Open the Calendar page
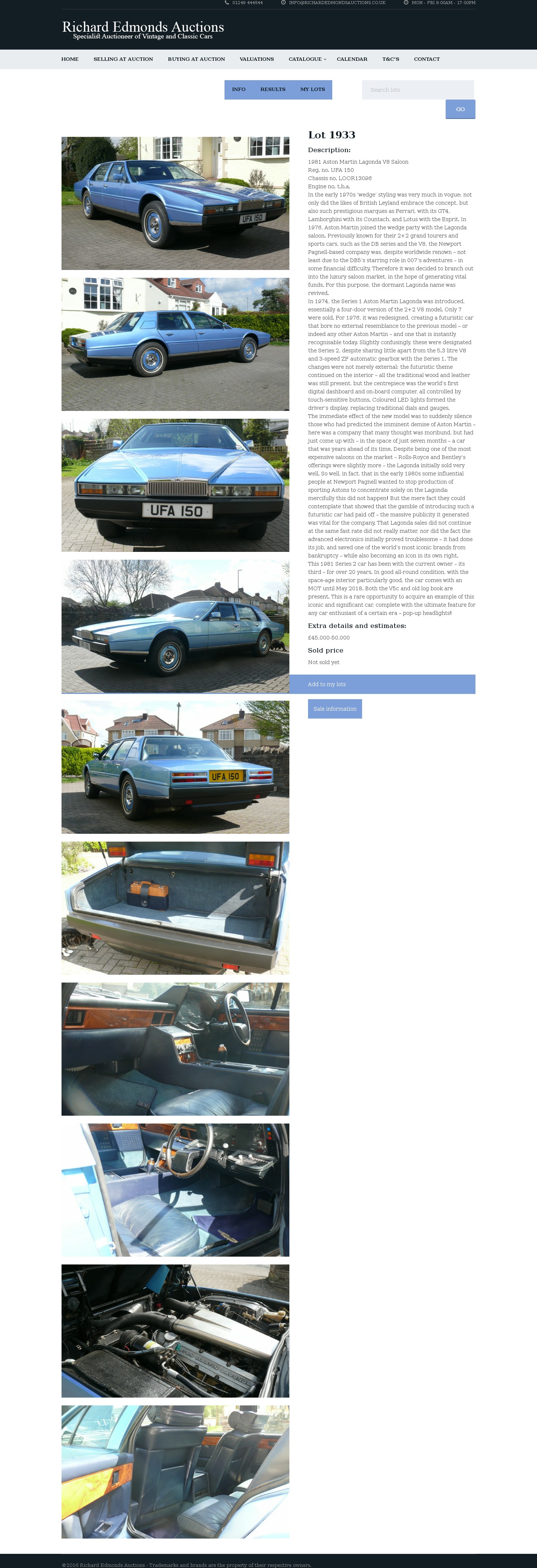Viewport: 537px width, 1568px height. pos(352,59)
